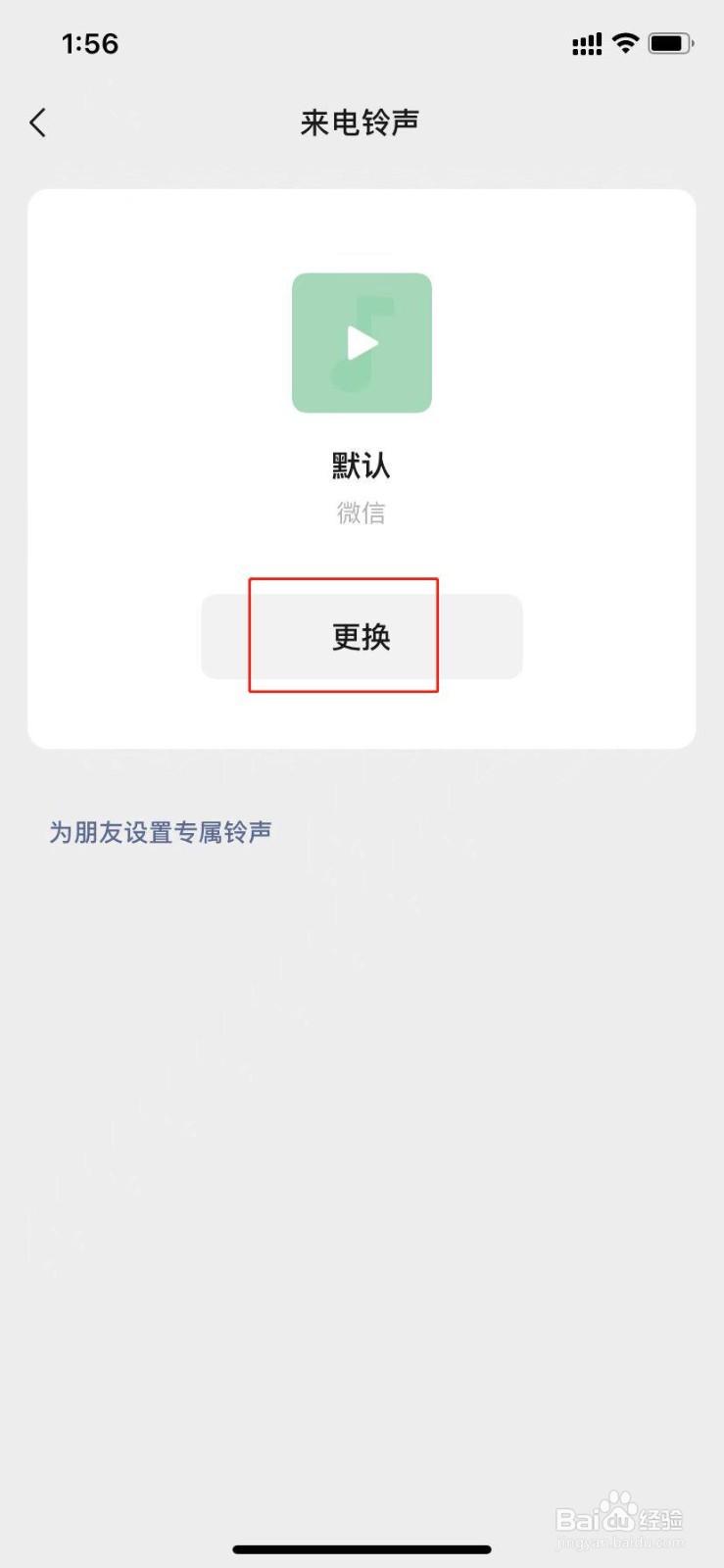Tap the cellular signal bars indicator
This screenshot has height=1568, width=724.
586,42
